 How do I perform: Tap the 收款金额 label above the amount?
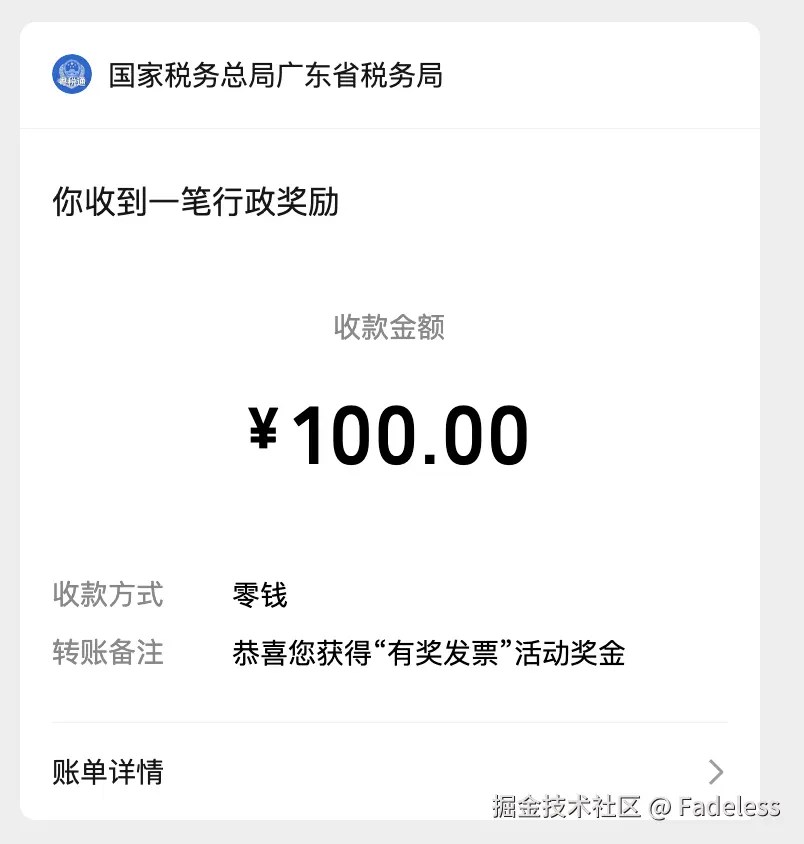click(388, 327)
